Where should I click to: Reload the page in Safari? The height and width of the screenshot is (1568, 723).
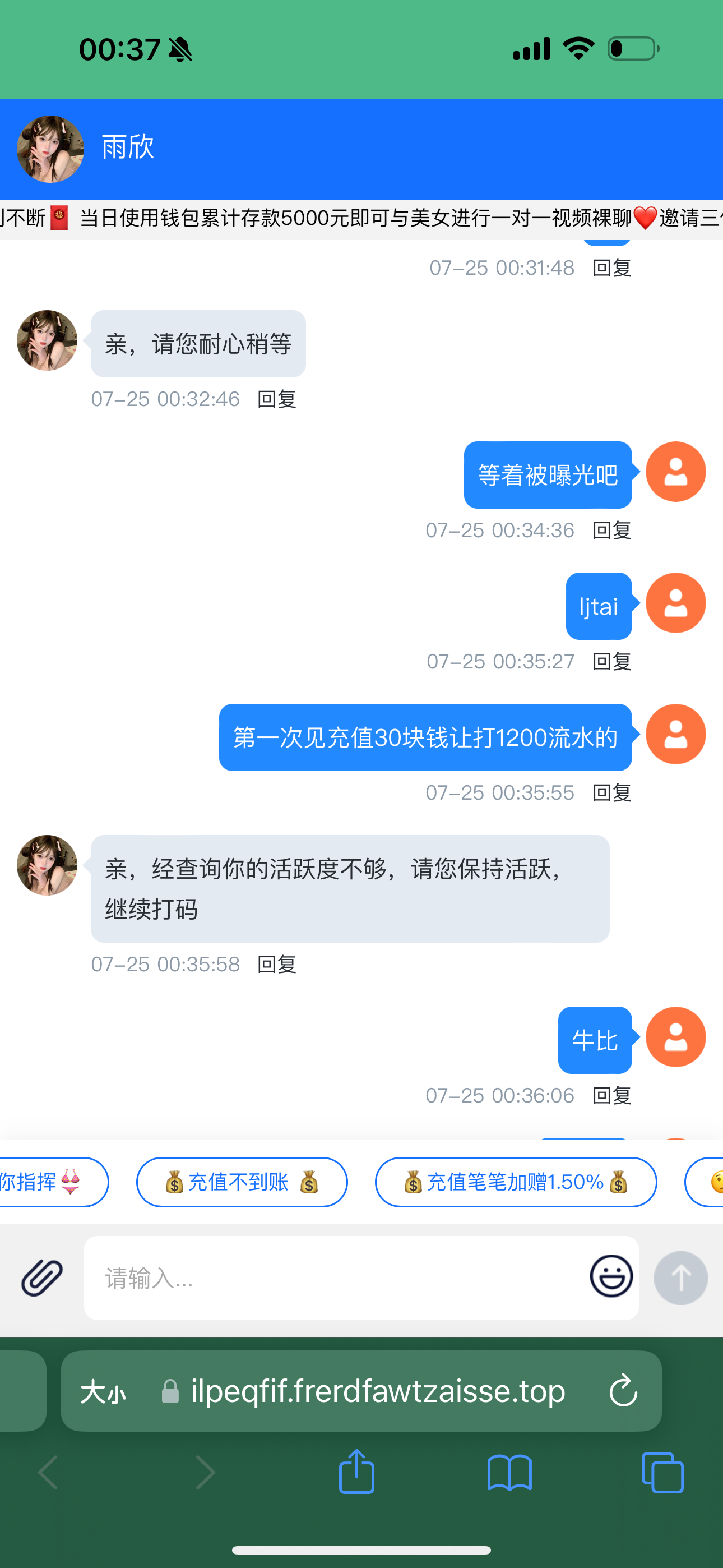(623, 1391)
